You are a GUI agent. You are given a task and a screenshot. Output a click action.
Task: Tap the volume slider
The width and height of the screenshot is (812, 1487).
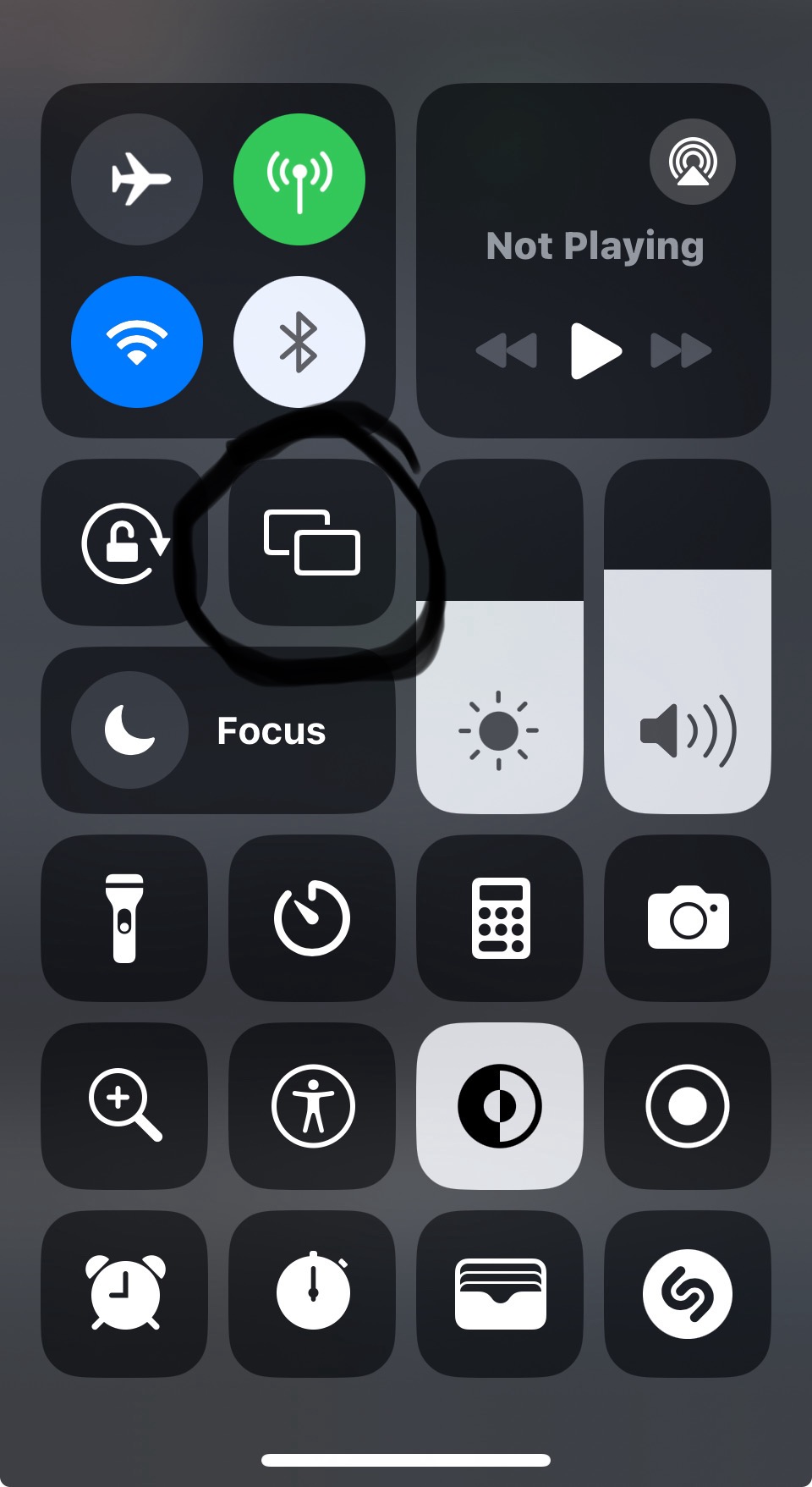688,636
